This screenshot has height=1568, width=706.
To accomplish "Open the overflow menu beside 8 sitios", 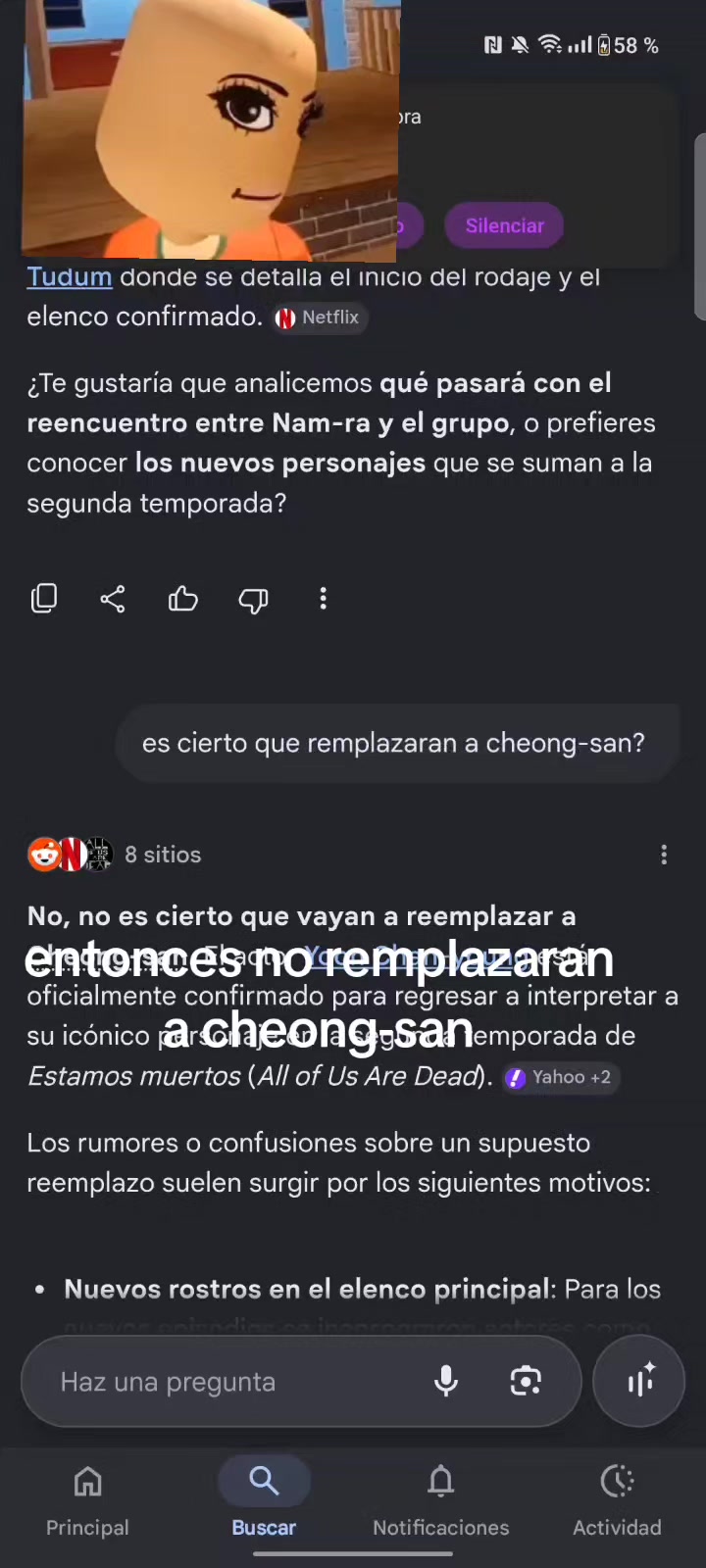I will pos(664,855).
